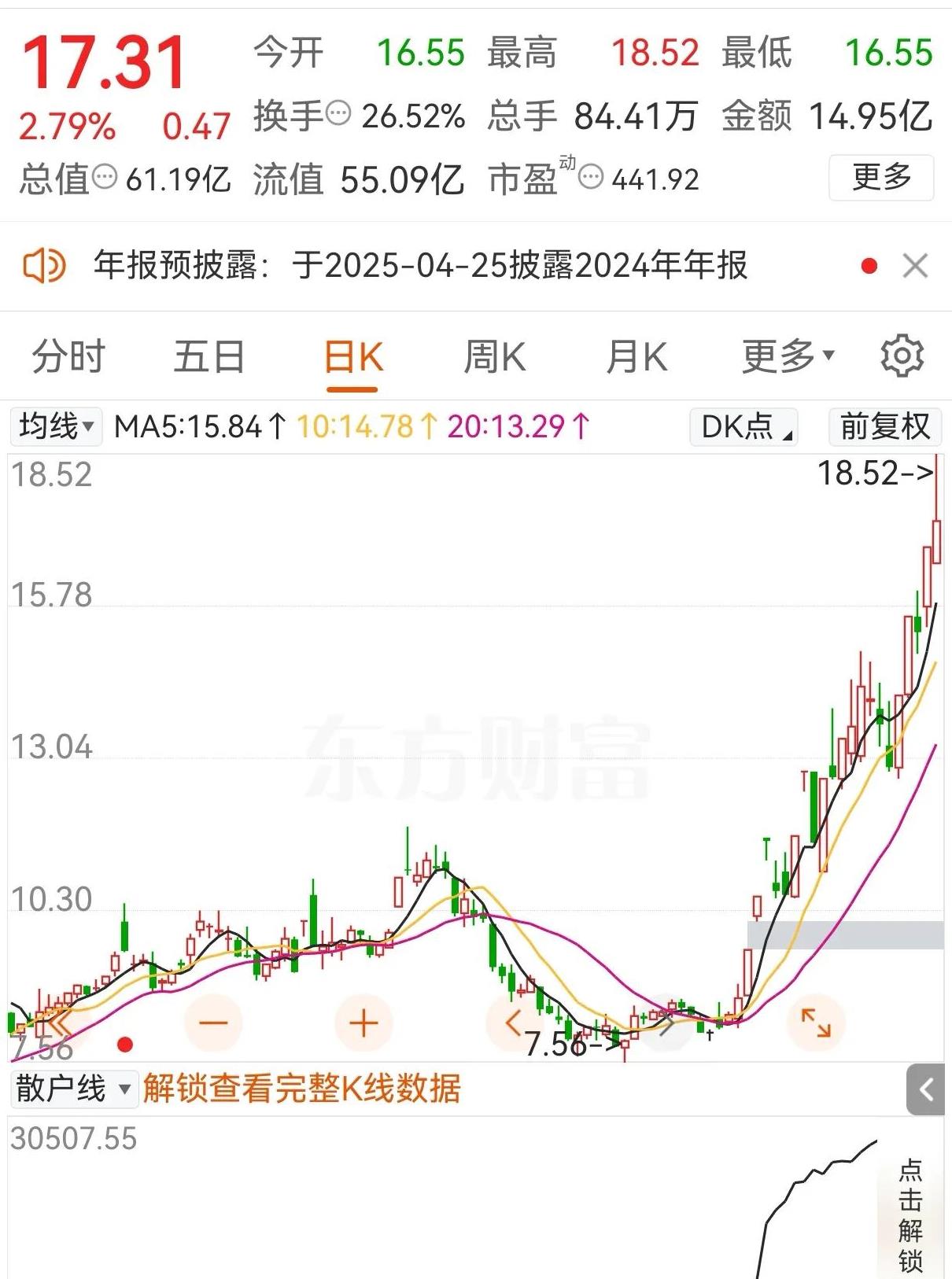Viewport: 952px width, 1279px height.
Task: Step the chart right with the arrow
Action: tap(666, 1022)
